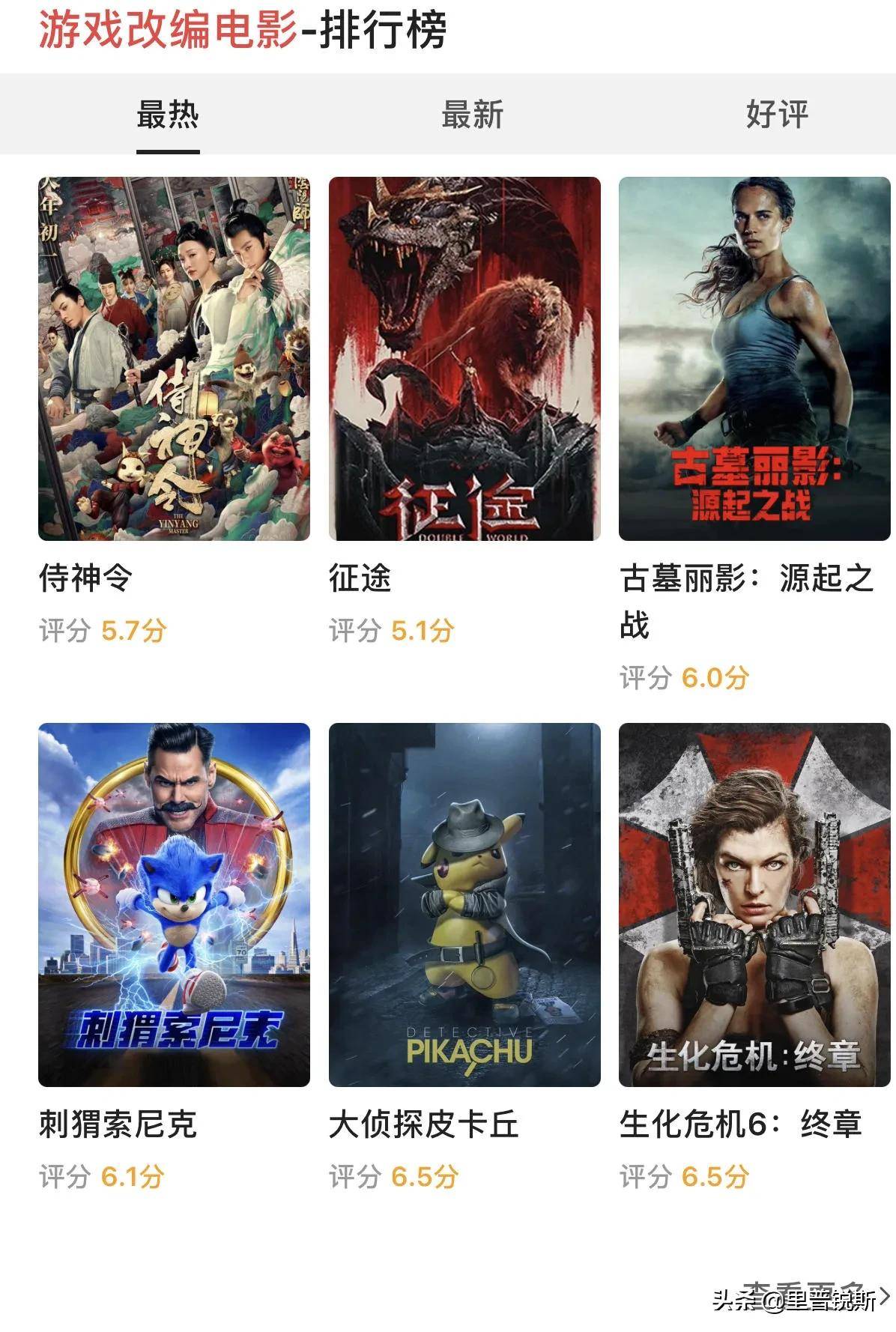Select the 最热 tab
The image size is (896, 1332).
(x=166, y=113)
